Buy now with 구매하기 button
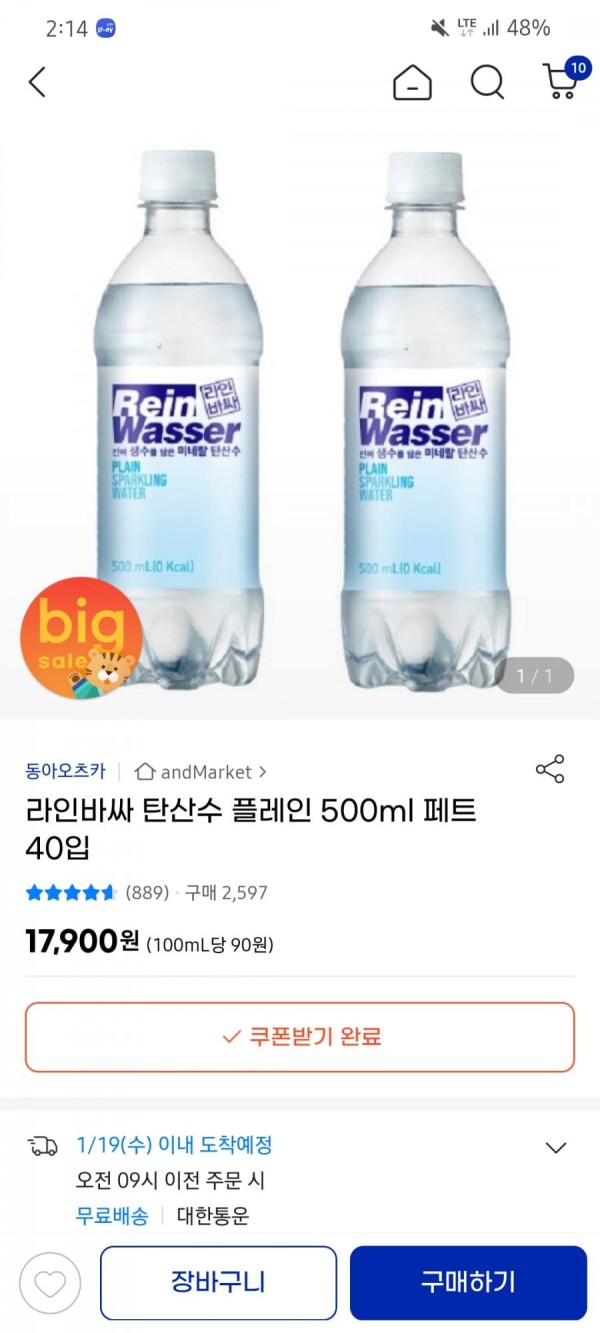 pyautogui.click(x=468, y=1283)
